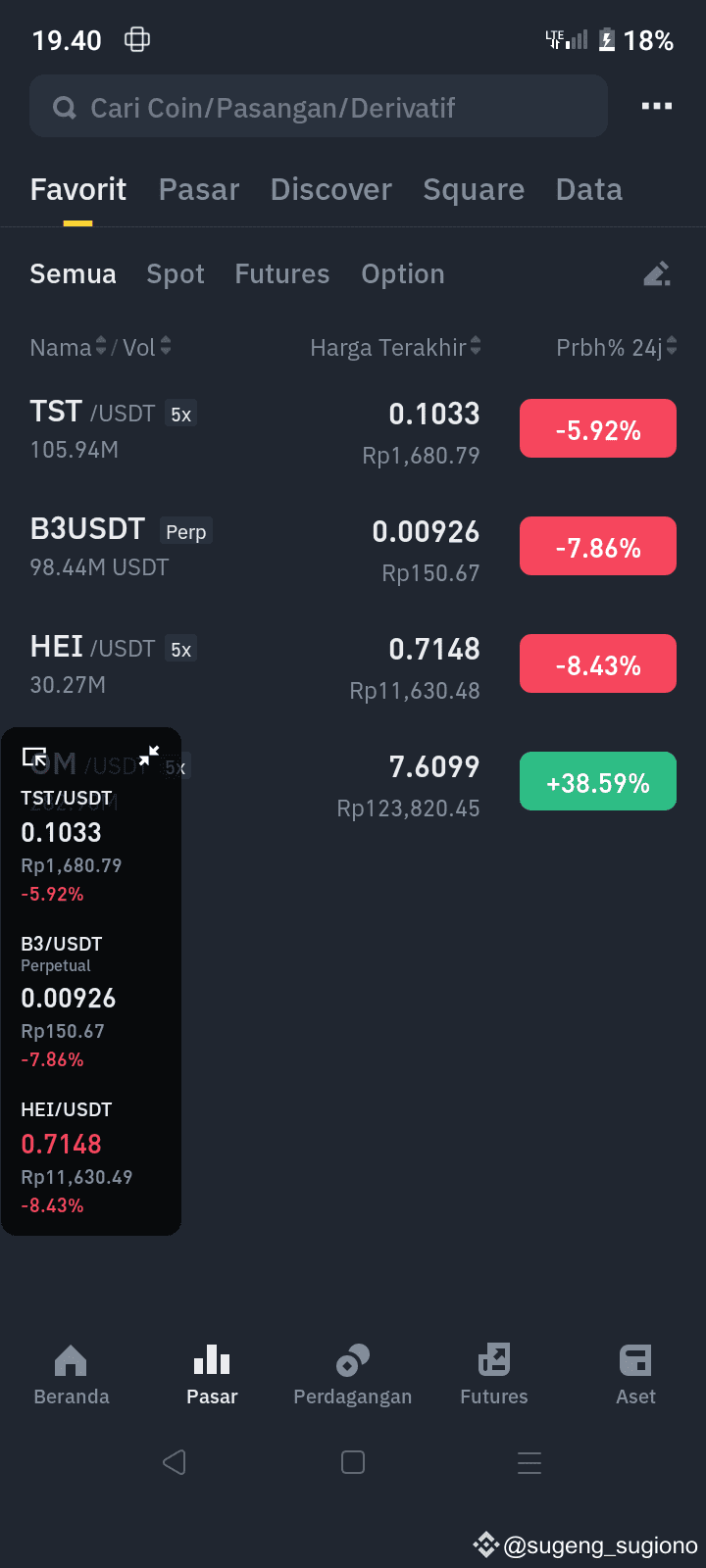Viewport: 706px width, 1568px height.
Task: Tap the Futures icon in bottom navigation
Action: point(494,1359)
